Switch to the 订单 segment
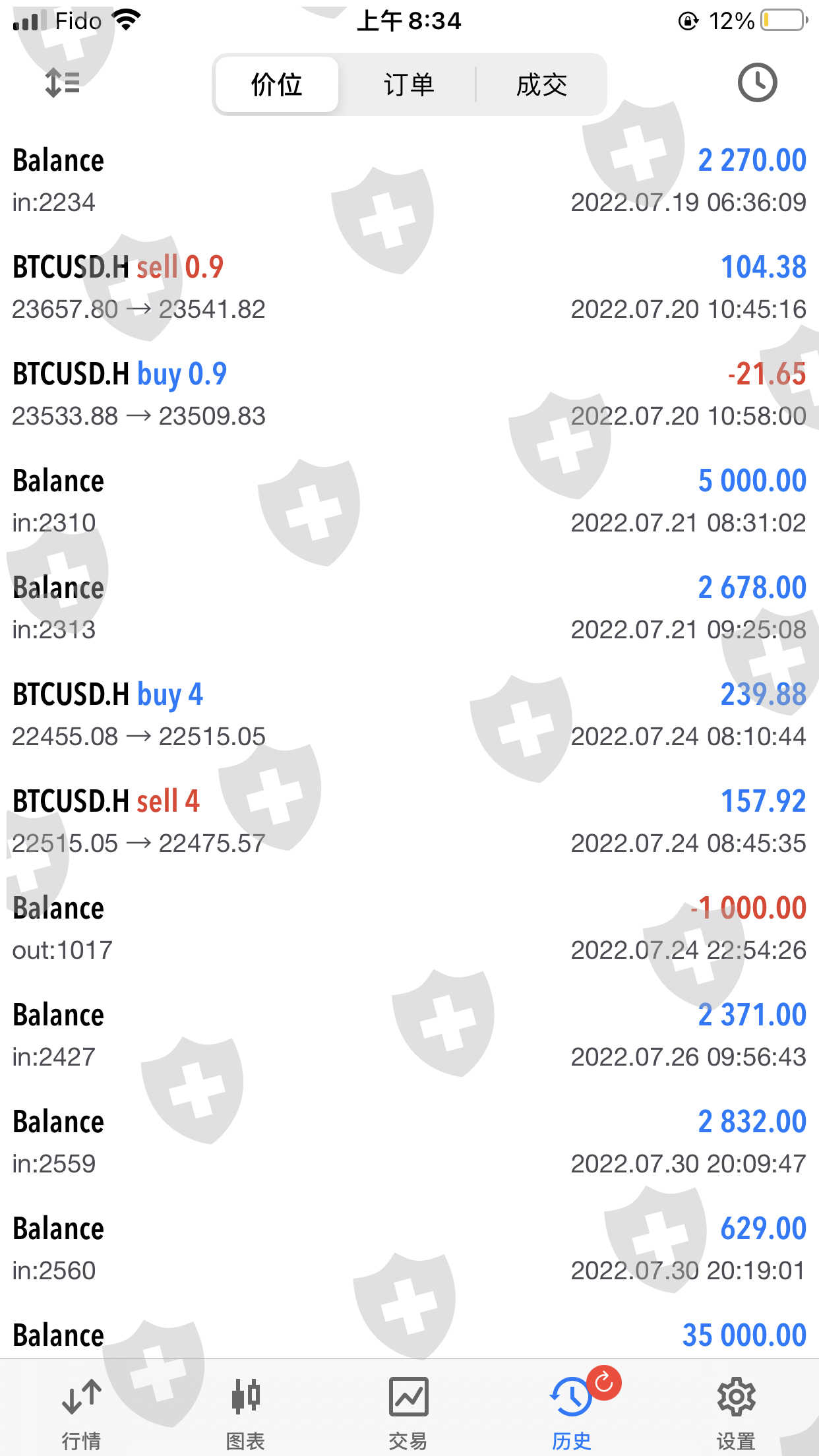The width and height of the screenshot is (819, 1456). 409,85
